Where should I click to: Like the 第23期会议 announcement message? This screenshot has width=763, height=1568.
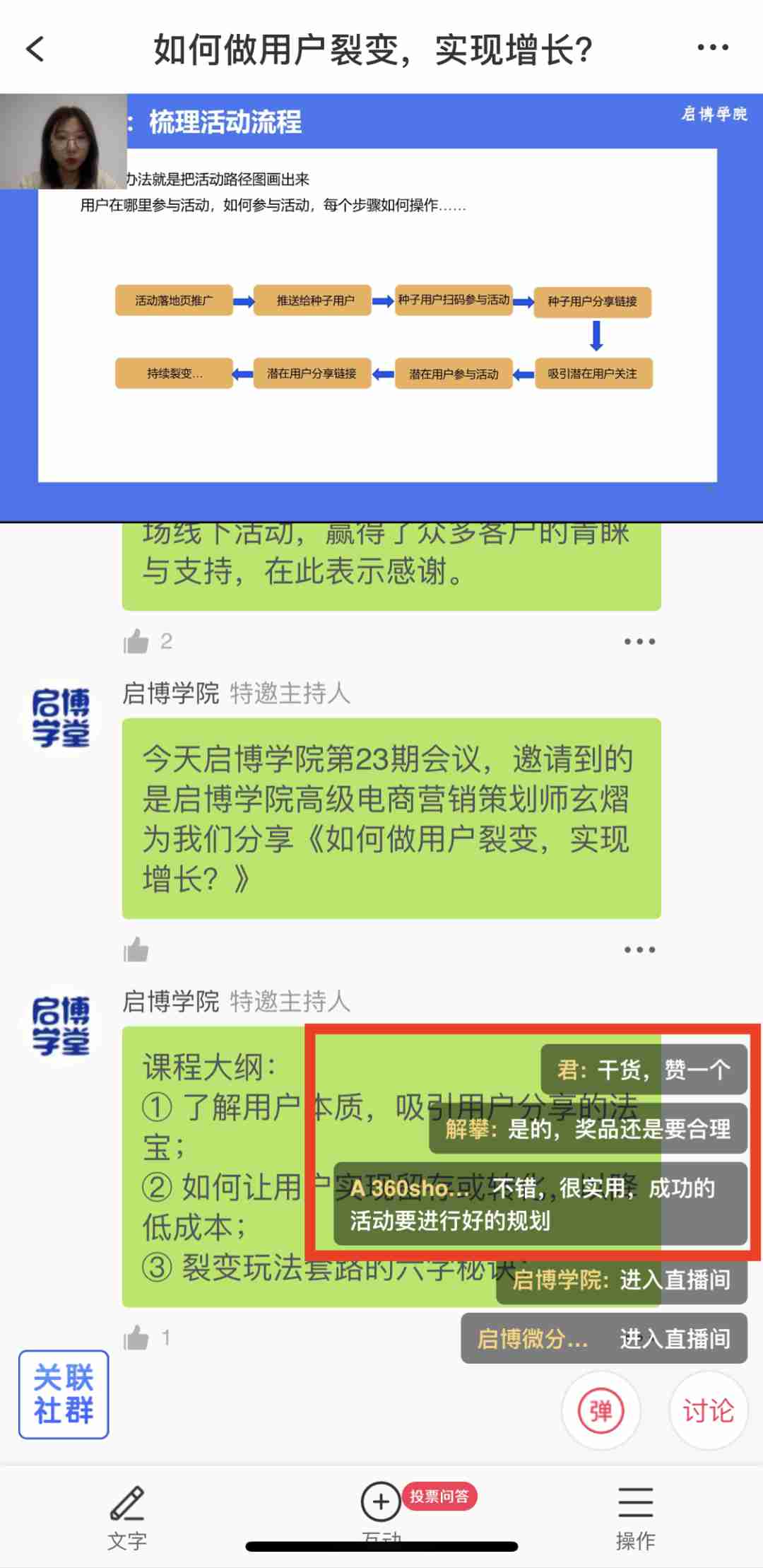point(136,950)
